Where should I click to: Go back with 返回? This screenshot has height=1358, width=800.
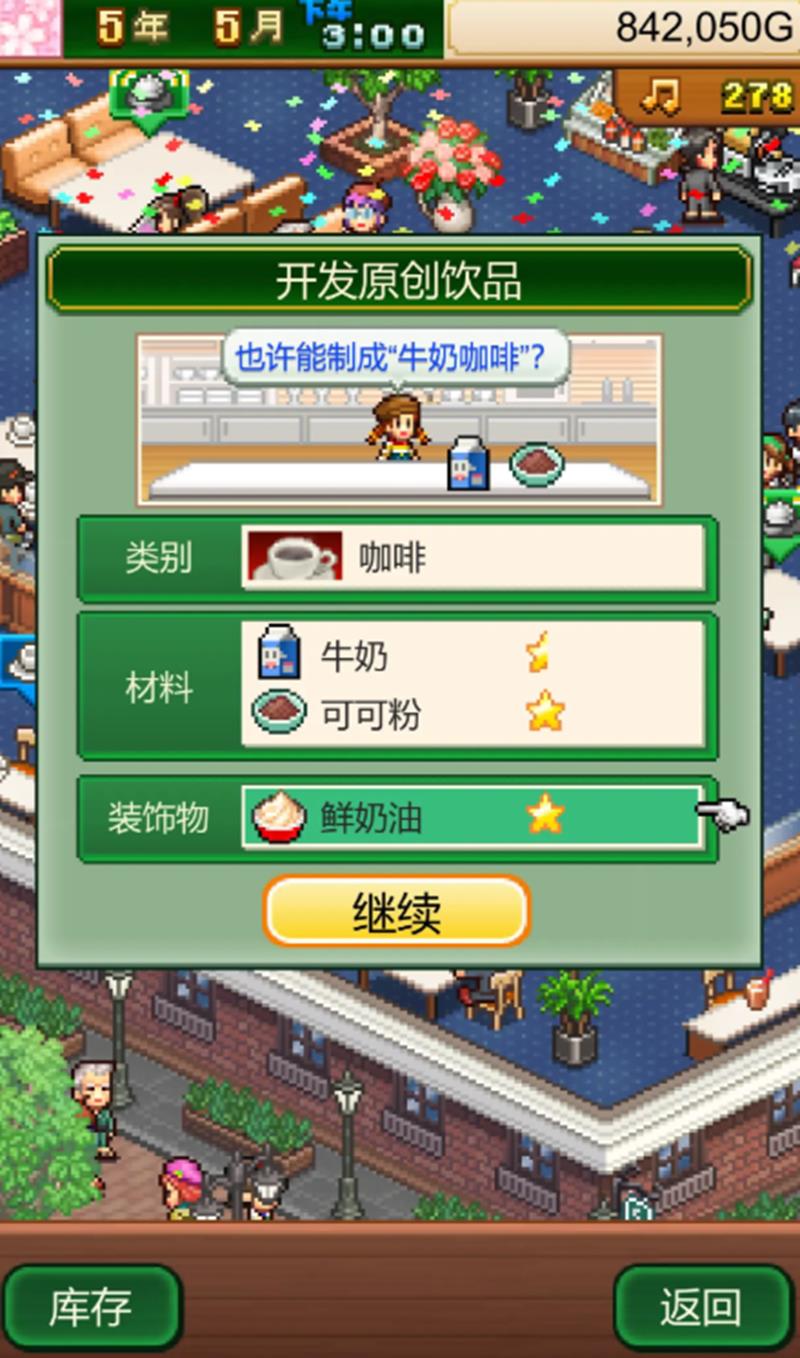pos(702,1308)
